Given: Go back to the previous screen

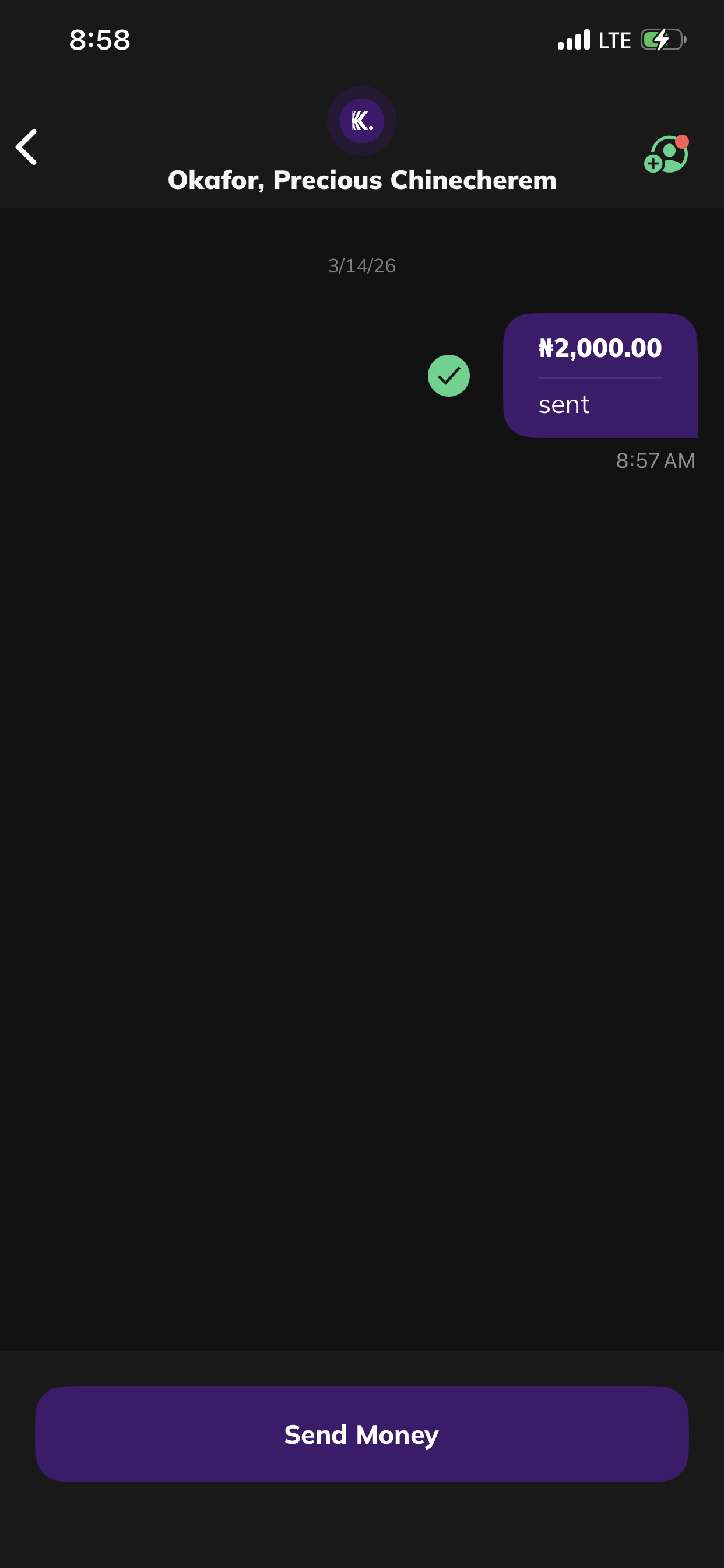Looking at the screenshot, I should pos(27,148).
